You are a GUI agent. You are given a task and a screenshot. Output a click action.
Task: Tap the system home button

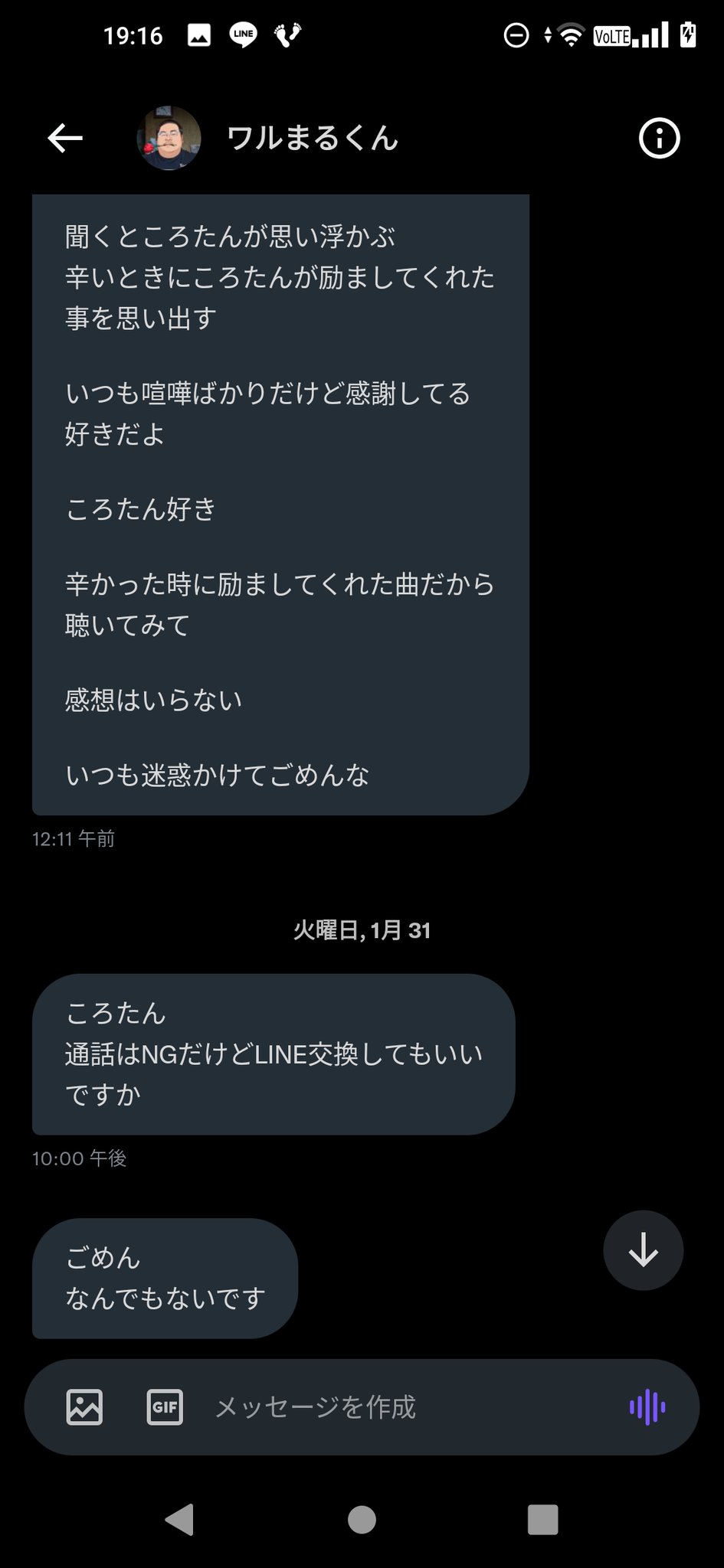362,1520
